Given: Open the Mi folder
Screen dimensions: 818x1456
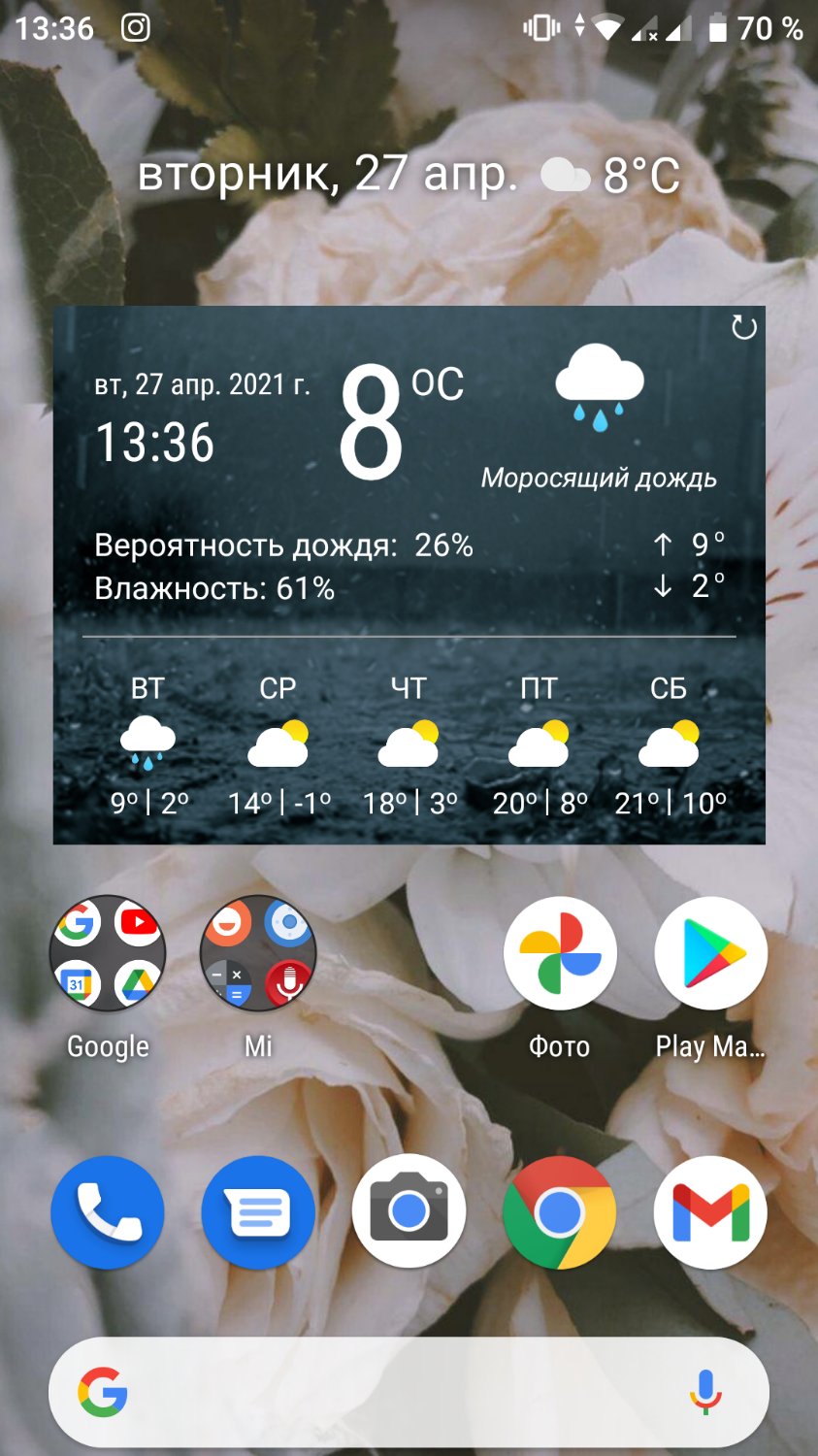Looking at the screenshot, I should pos(258,952).
